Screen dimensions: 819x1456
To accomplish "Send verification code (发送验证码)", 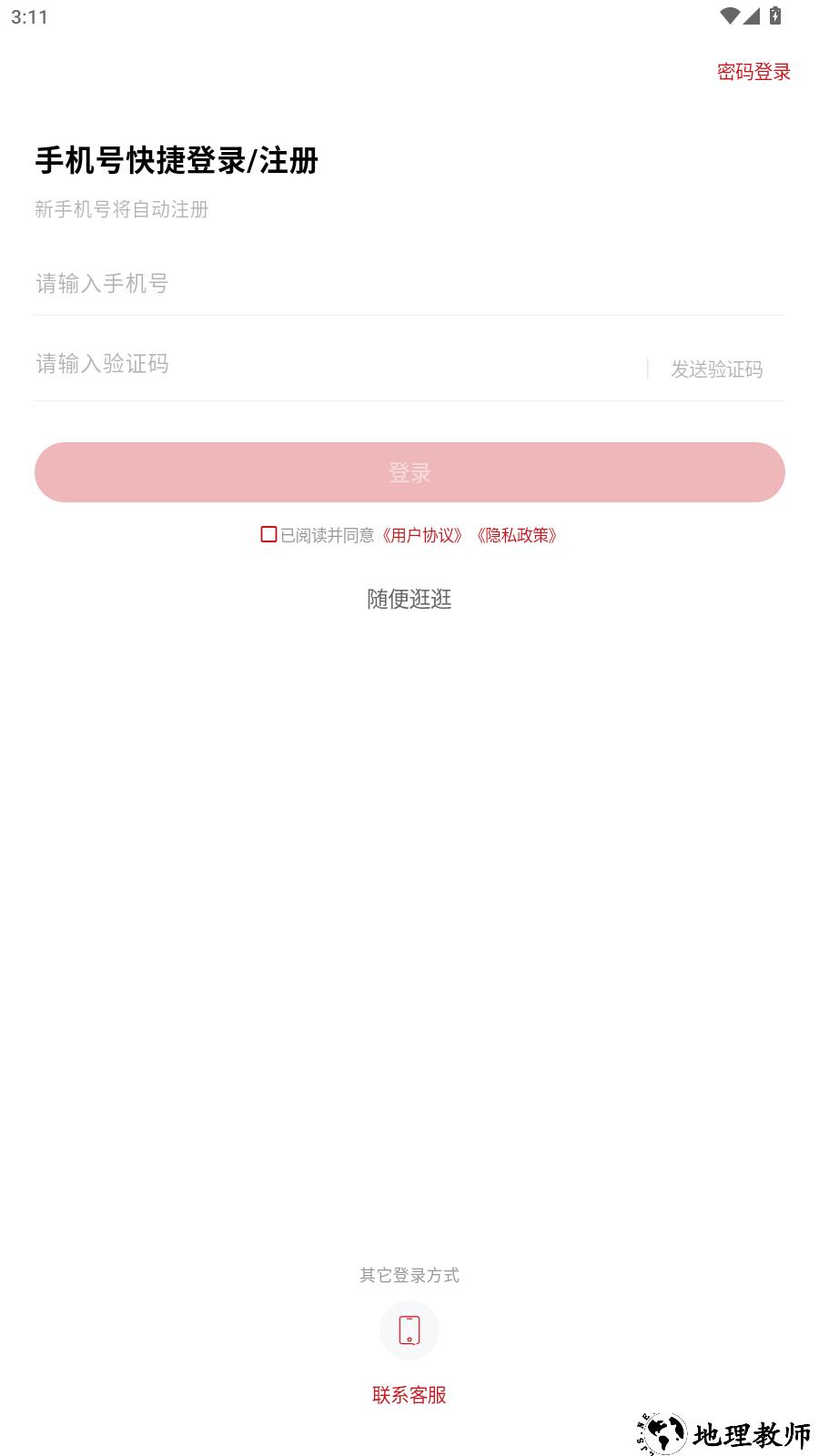I will click(716, 369).
